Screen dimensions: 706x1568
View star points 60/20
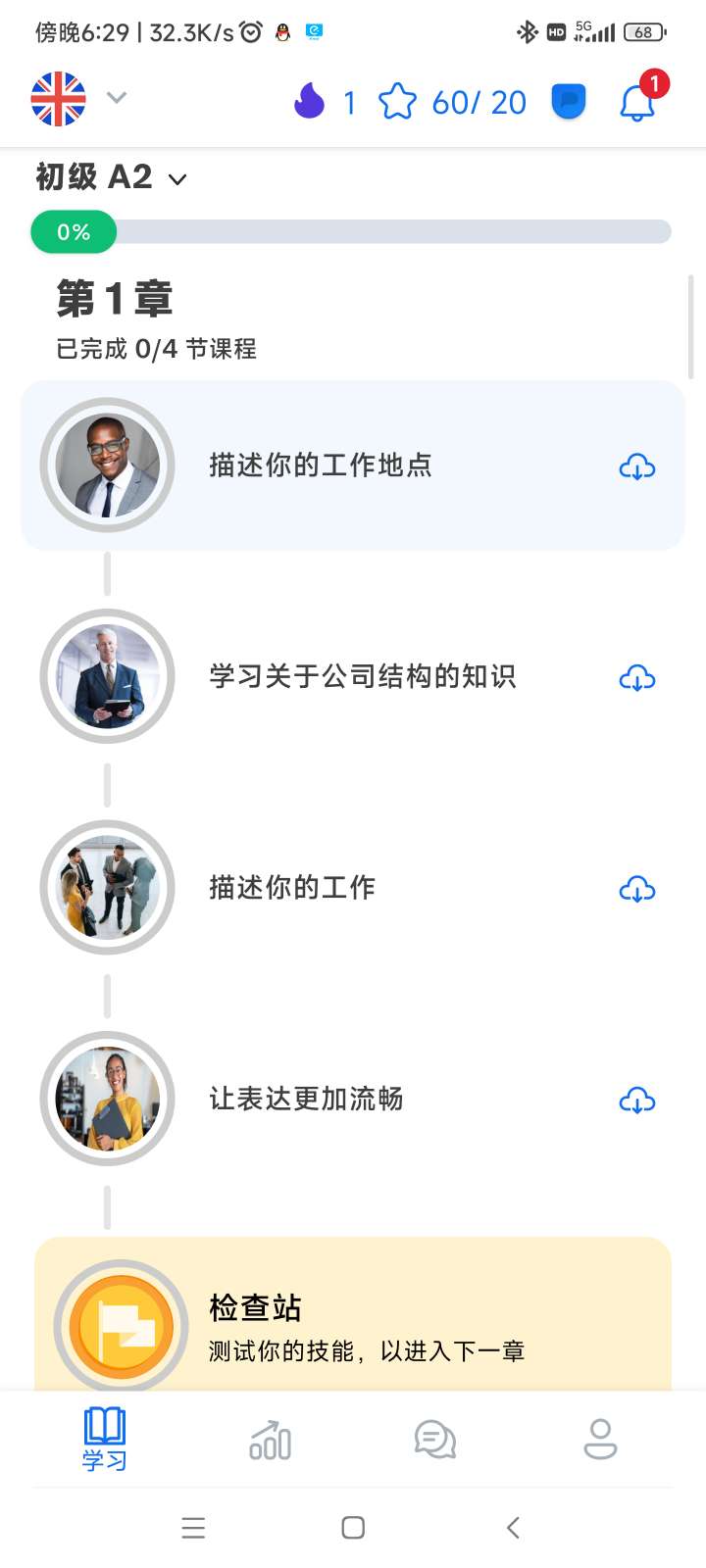click(x=453, y=102)
